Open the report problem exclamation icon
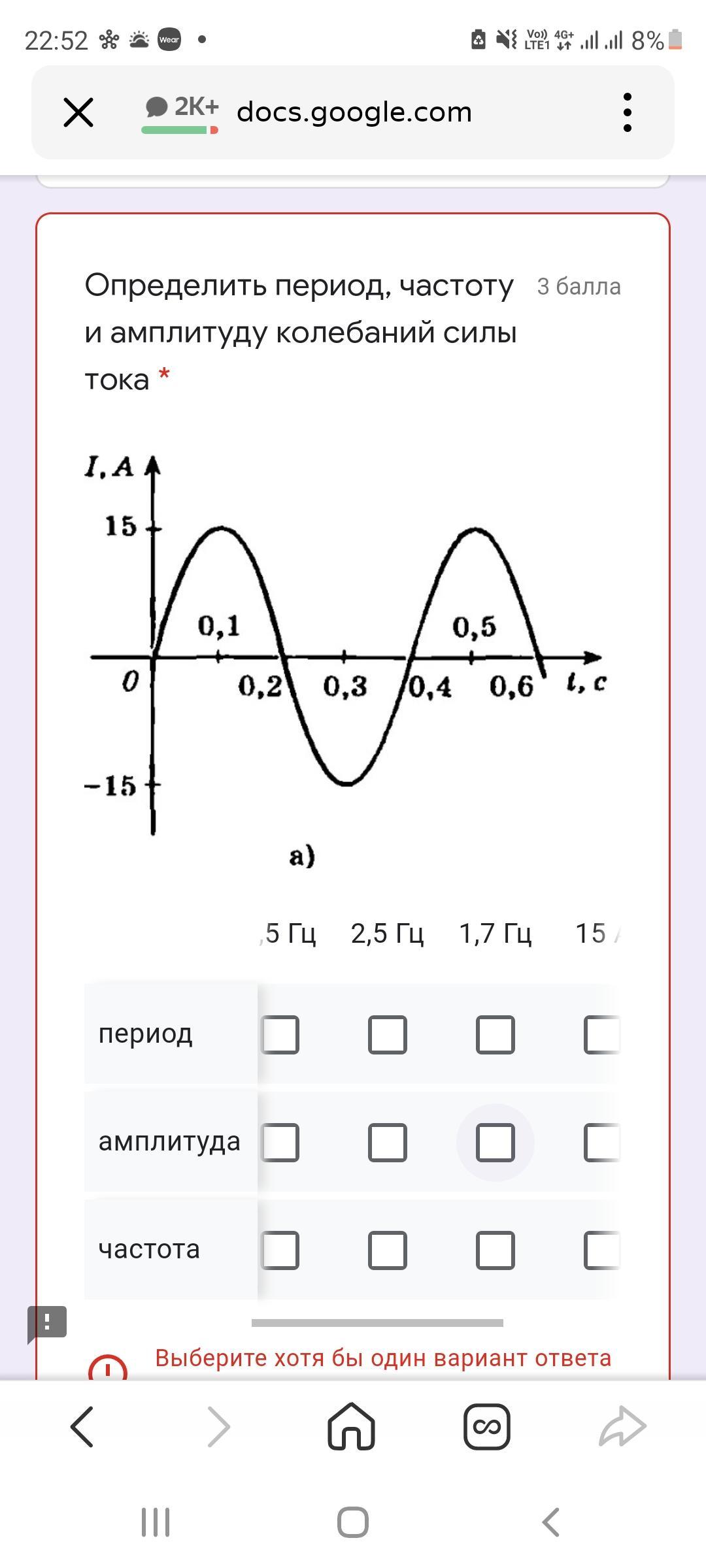 click(x=47, y=1322)
